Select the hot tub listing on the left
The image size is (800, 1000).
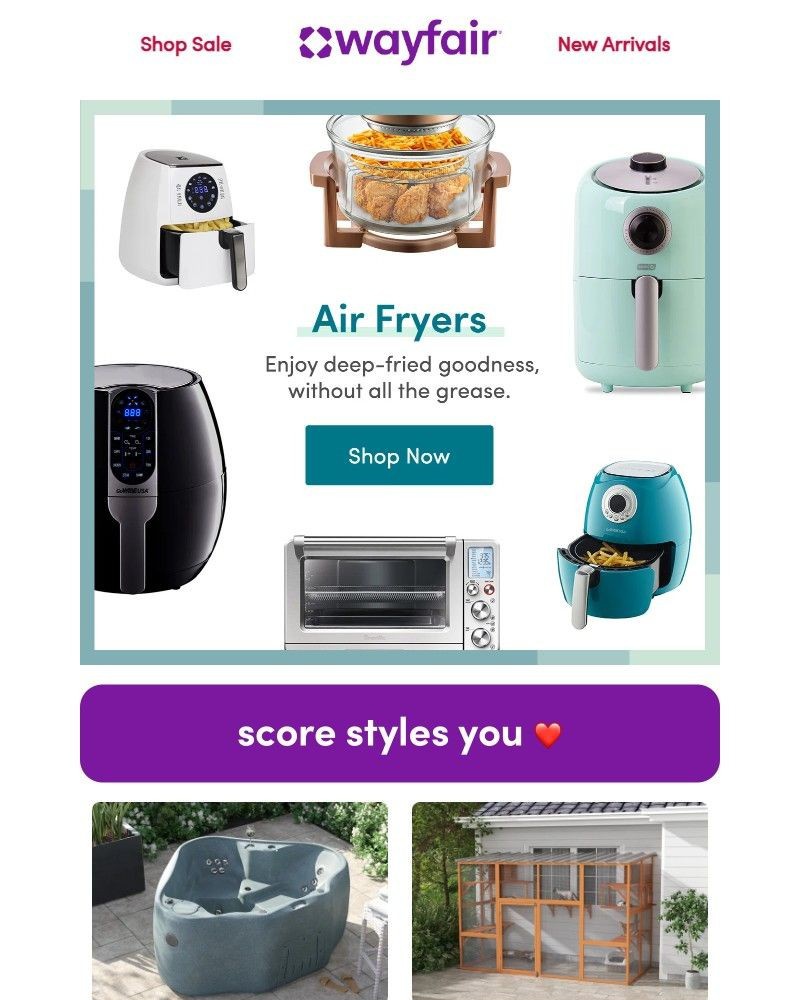(238, 895)
